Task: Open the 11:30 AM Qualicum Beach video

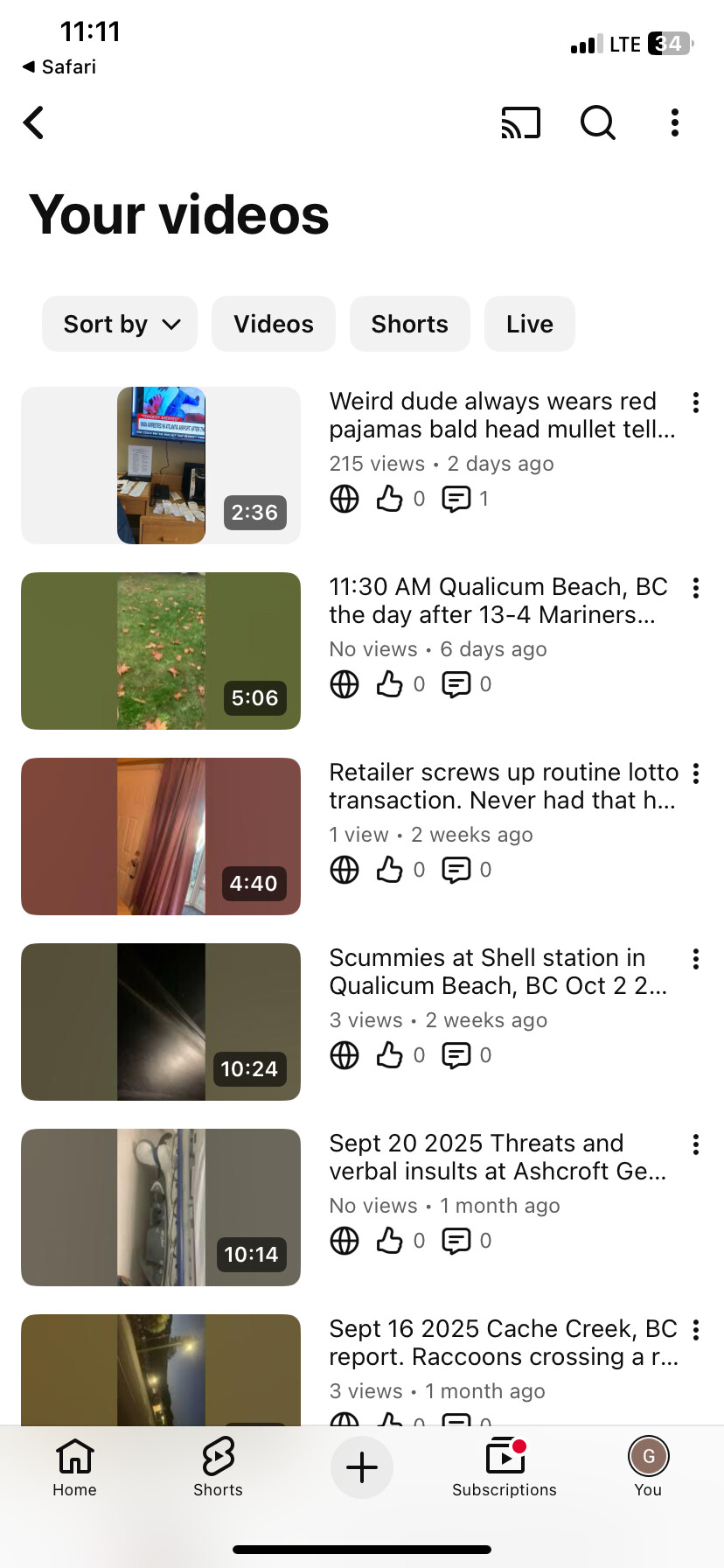Action: (161, 651)
